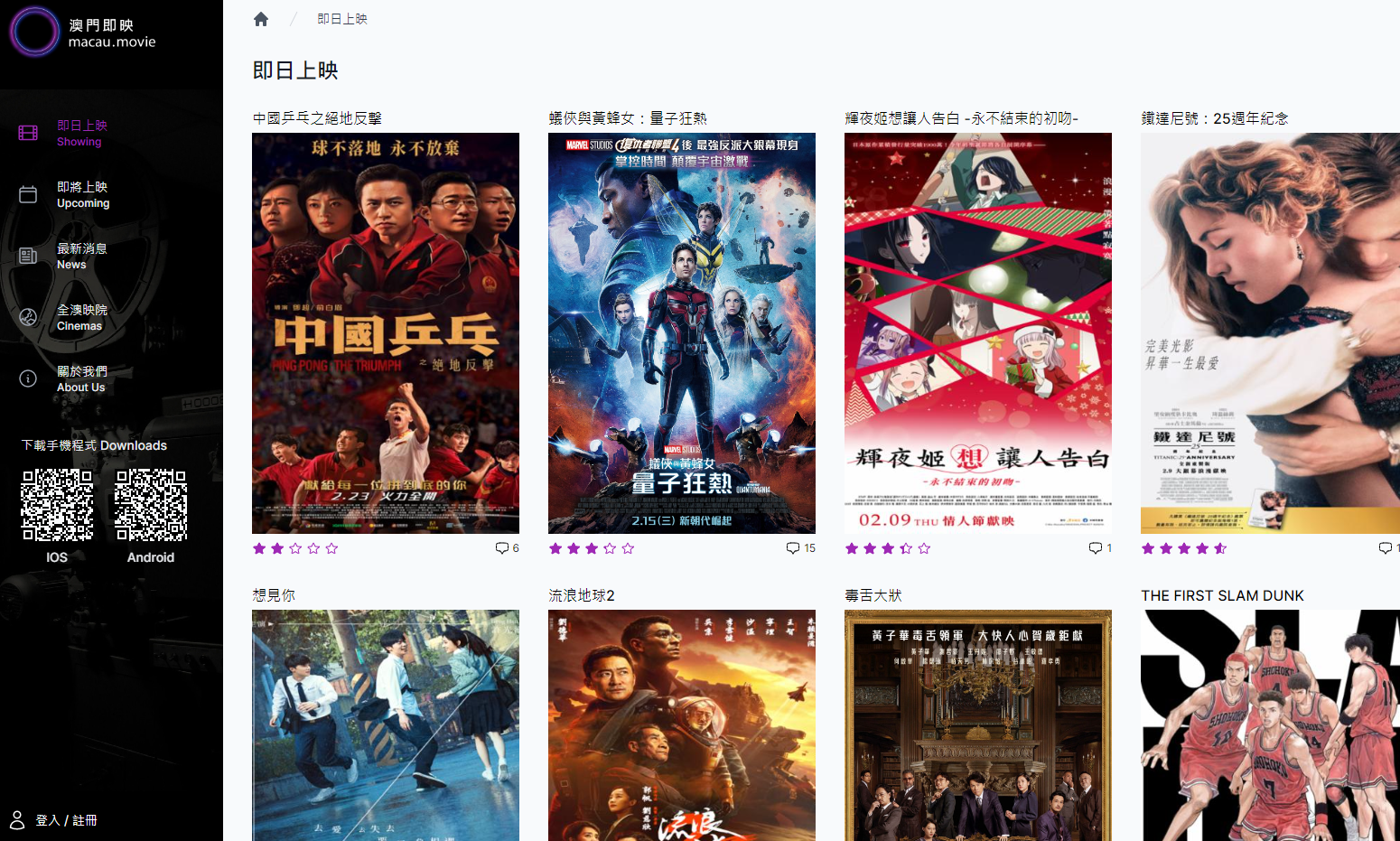The image size is (1400, 841).
Task: Open the 即日上映 Showing section
Action: point(81,133)
